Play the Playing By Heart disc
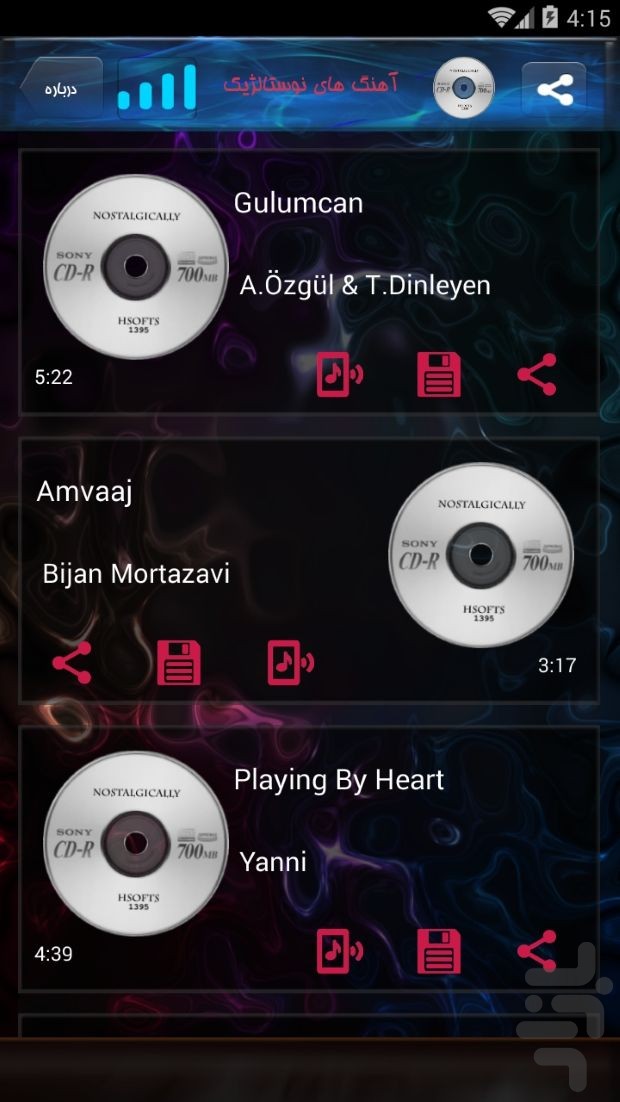This screenshot has height=1102, width=620. pos(136,843)
